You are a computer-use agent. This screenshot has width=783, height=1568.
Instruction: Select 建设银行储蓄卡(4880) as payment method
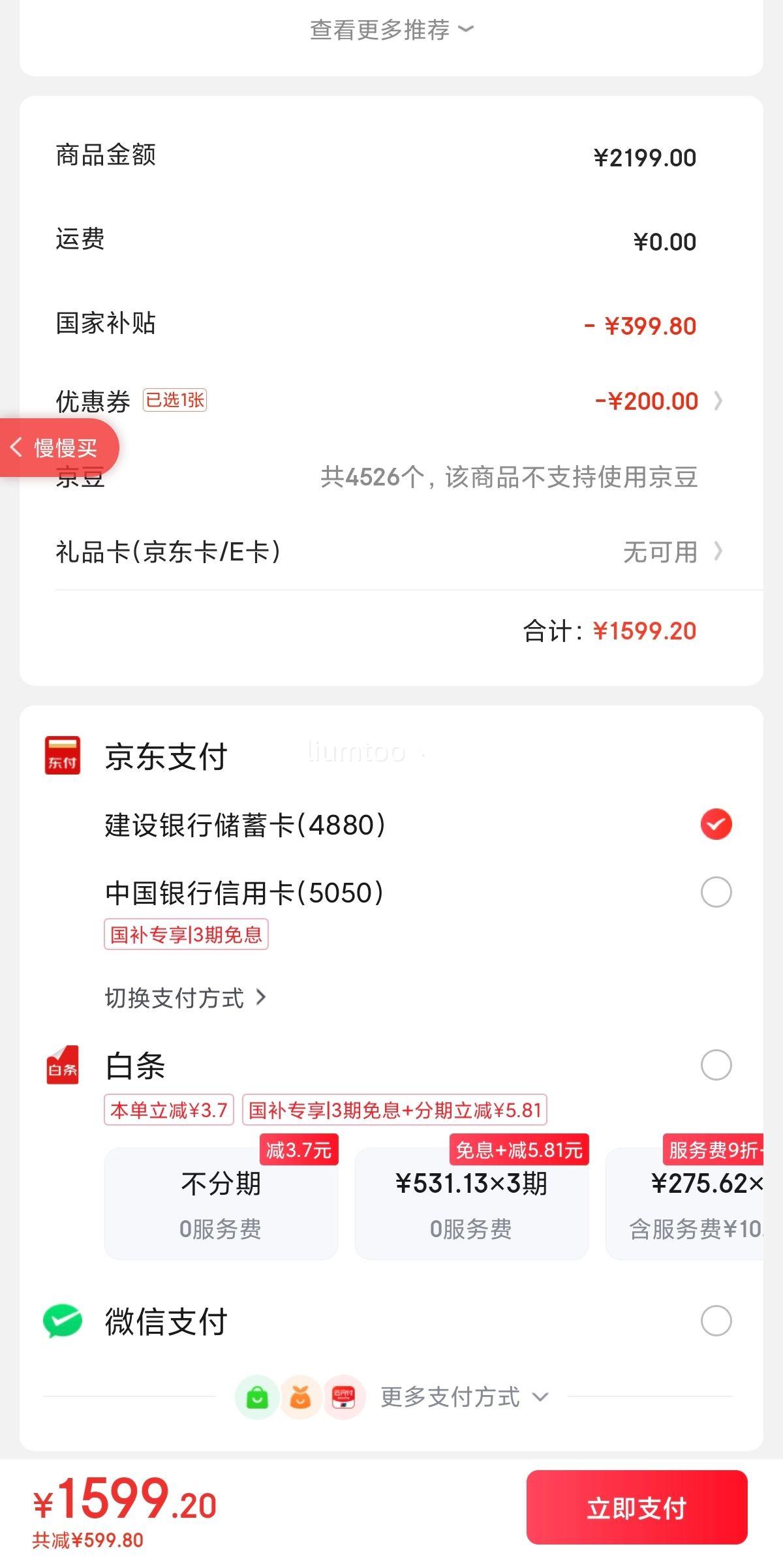pyautogui.click(x=716, y=823)
